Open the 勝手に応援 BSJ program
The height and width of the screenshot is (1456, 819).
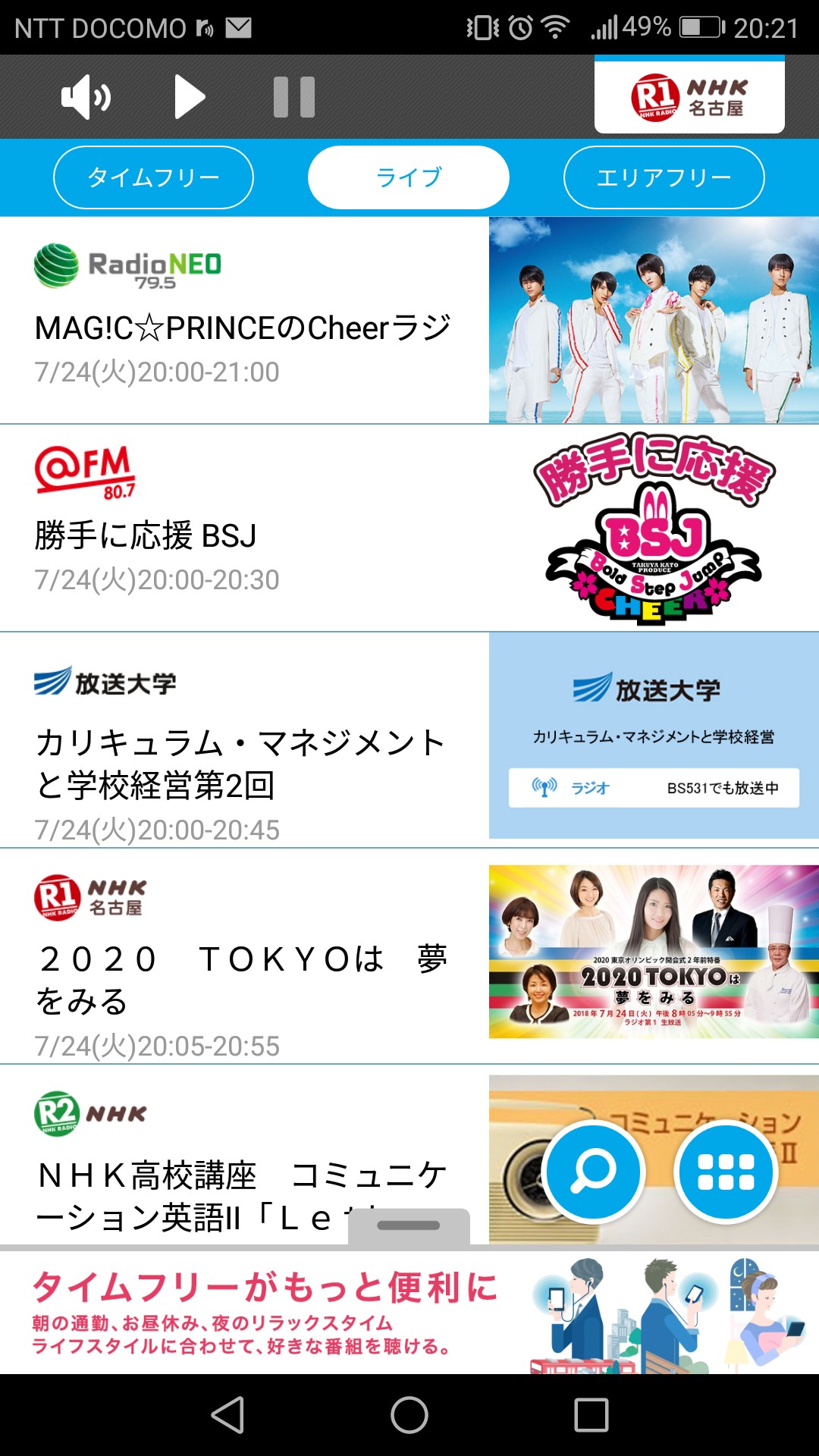244,535
